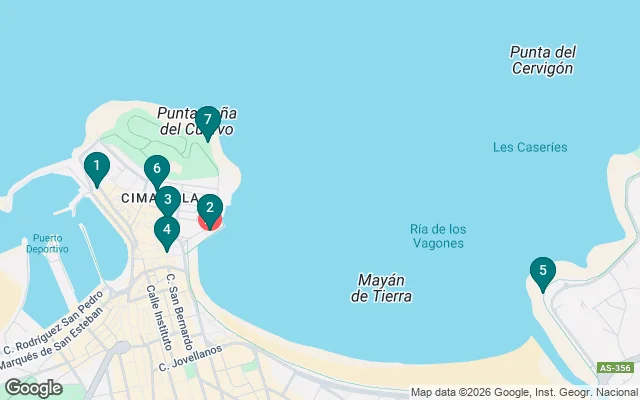Open marker number 6 in Cimavilla
Image resolution: width=640 pixels, height=400 pixels.
(x=156, y=169)
